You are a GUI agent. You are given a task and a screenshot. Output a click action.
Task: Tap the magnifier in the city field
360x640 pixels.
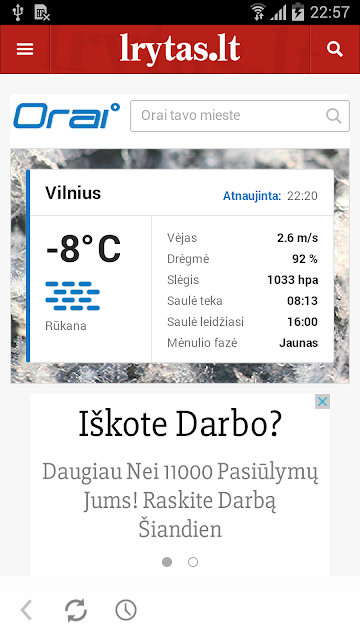pos(333,116)
